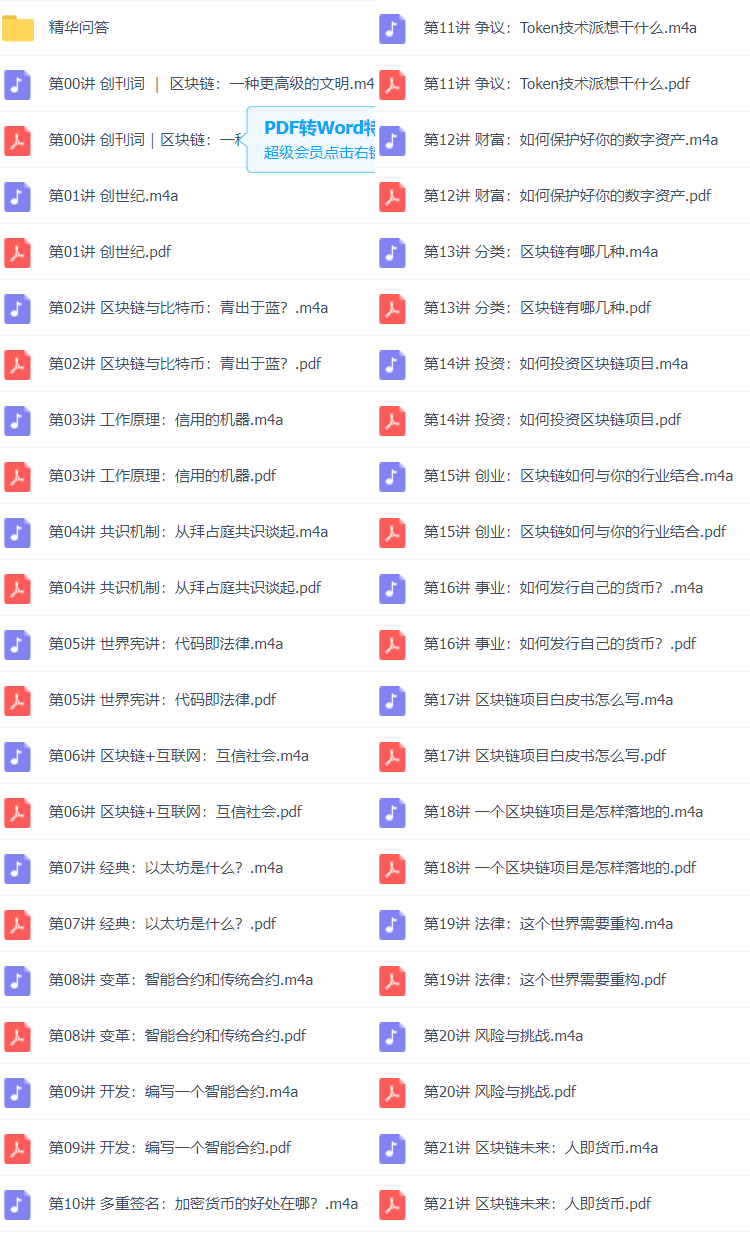Open 第16讲 事业：如何发行自己的货币？.pdf
The image size is (750, 1239).
[x=559, y=644]
